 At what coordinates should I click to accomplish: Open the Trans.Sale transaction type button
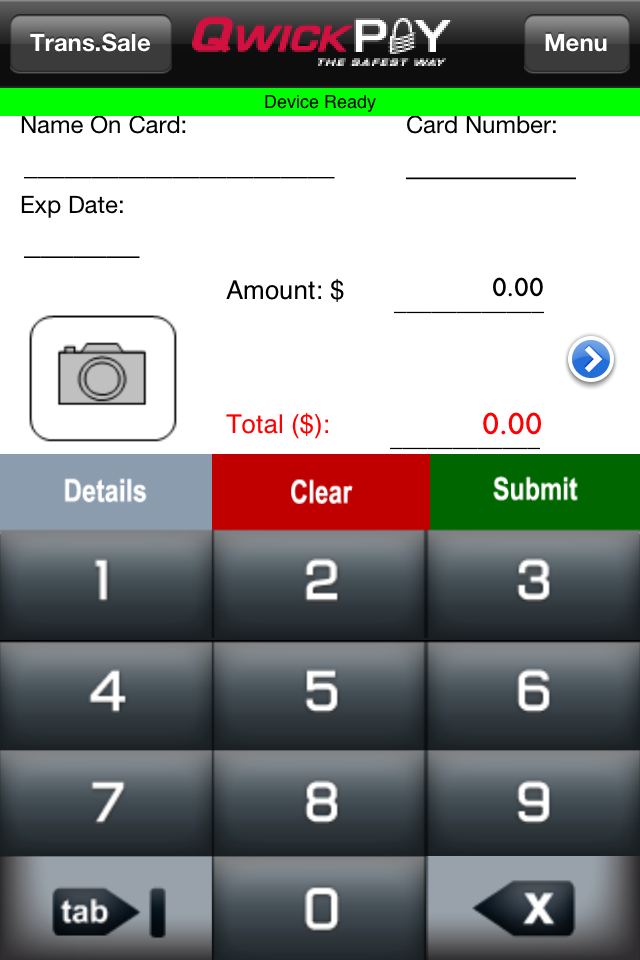pos(90,43)
